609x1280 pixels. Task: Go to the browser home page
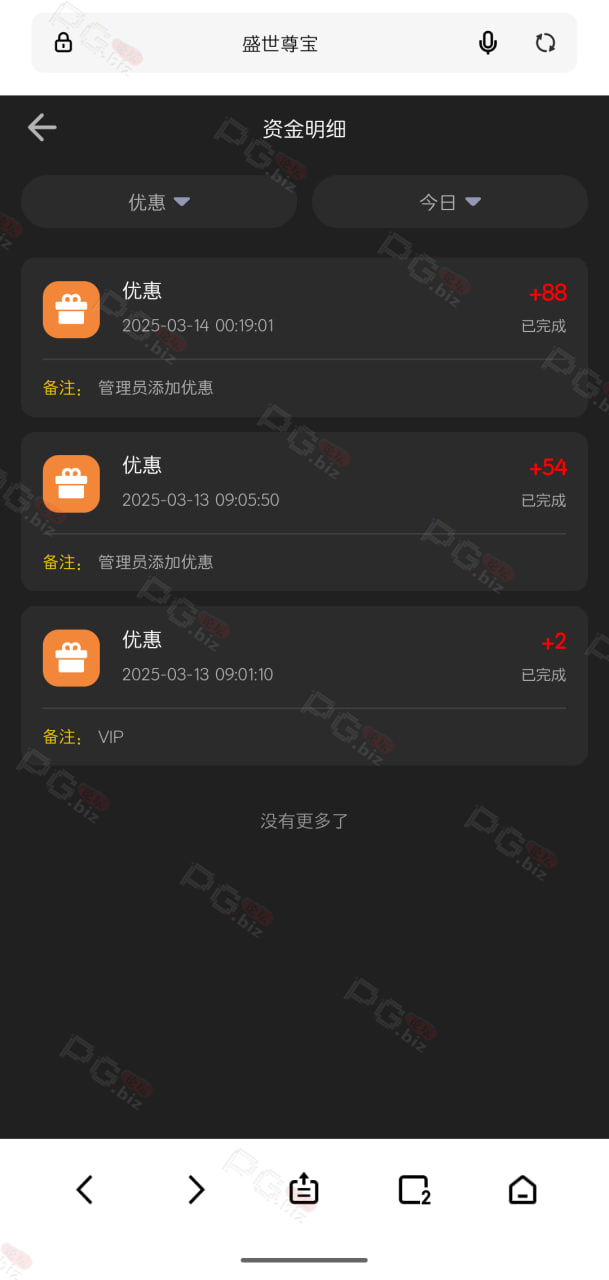point(523,1189)
